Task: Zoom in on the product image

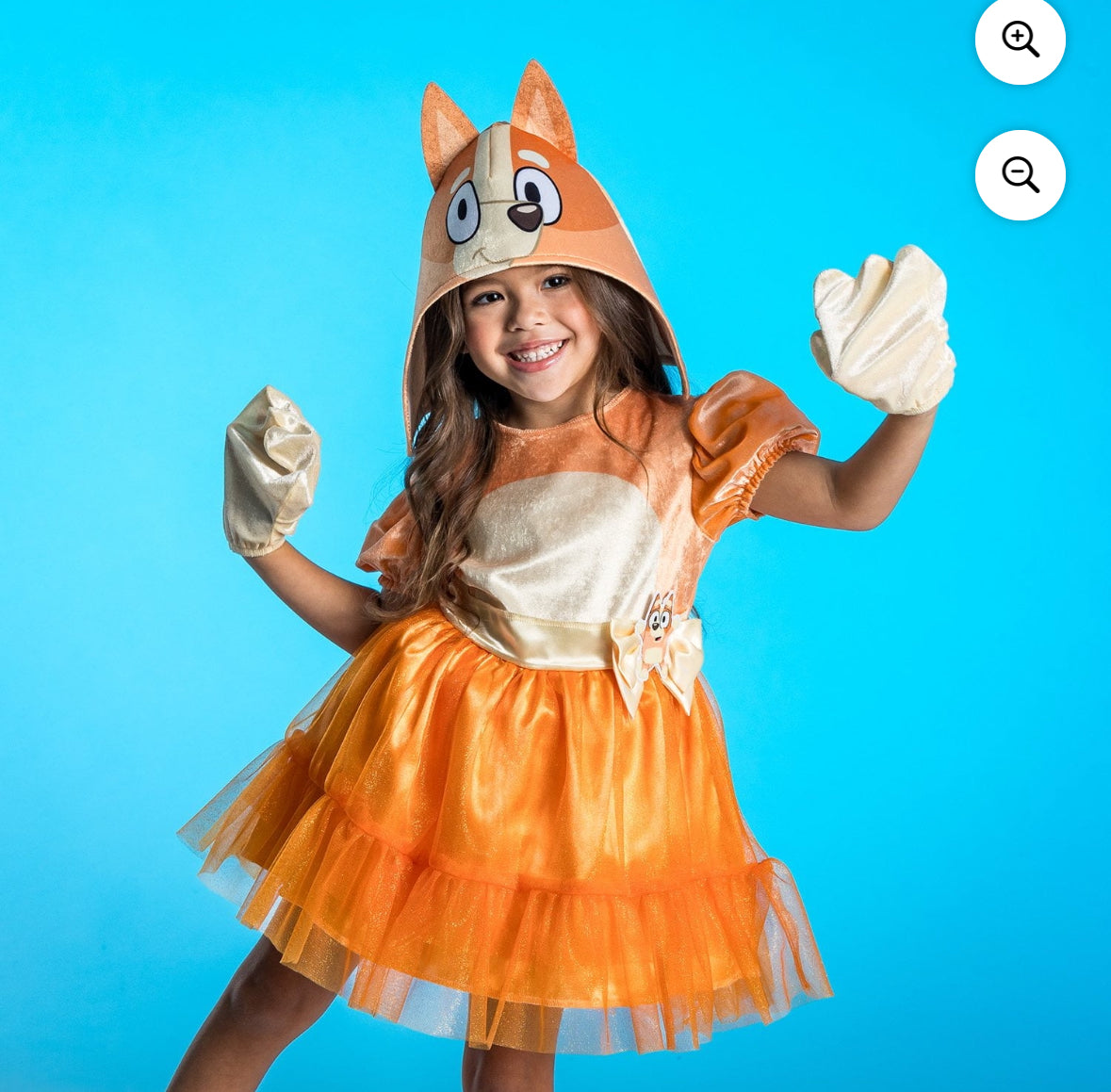Action: (1020, 40)
